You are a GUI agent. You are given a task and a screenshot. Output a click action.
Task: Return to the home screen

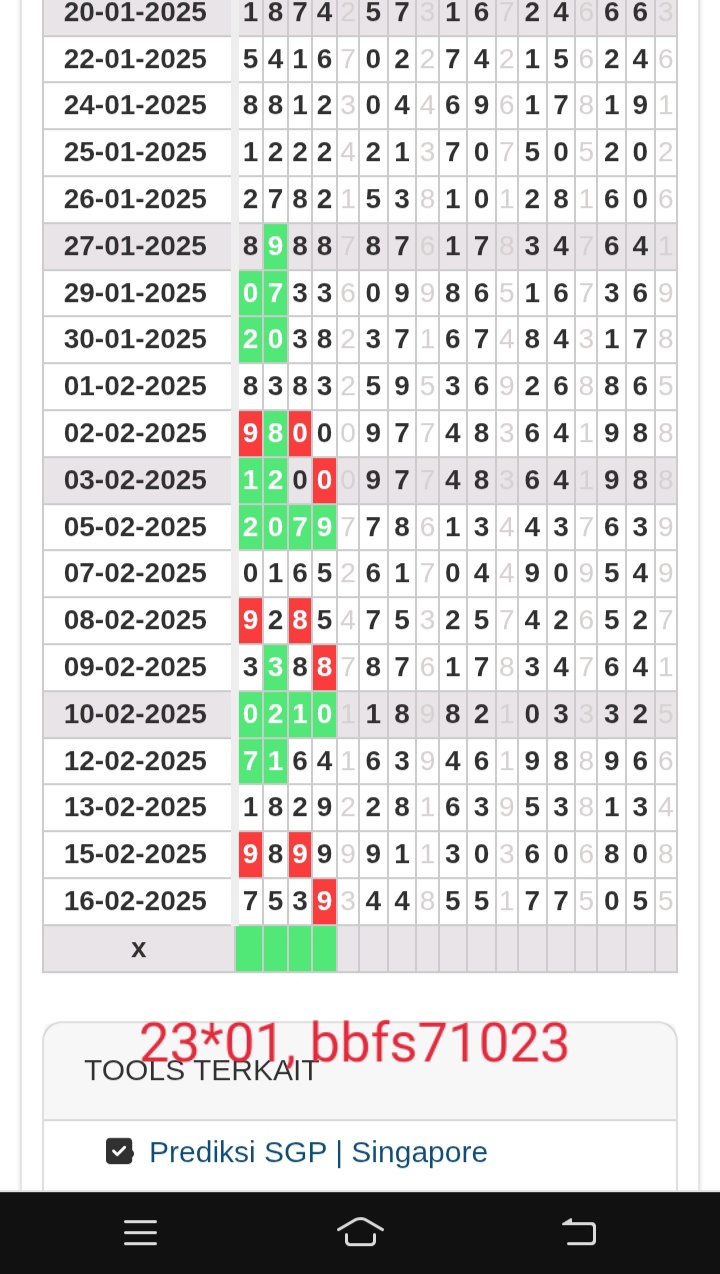click(360, 1232)
